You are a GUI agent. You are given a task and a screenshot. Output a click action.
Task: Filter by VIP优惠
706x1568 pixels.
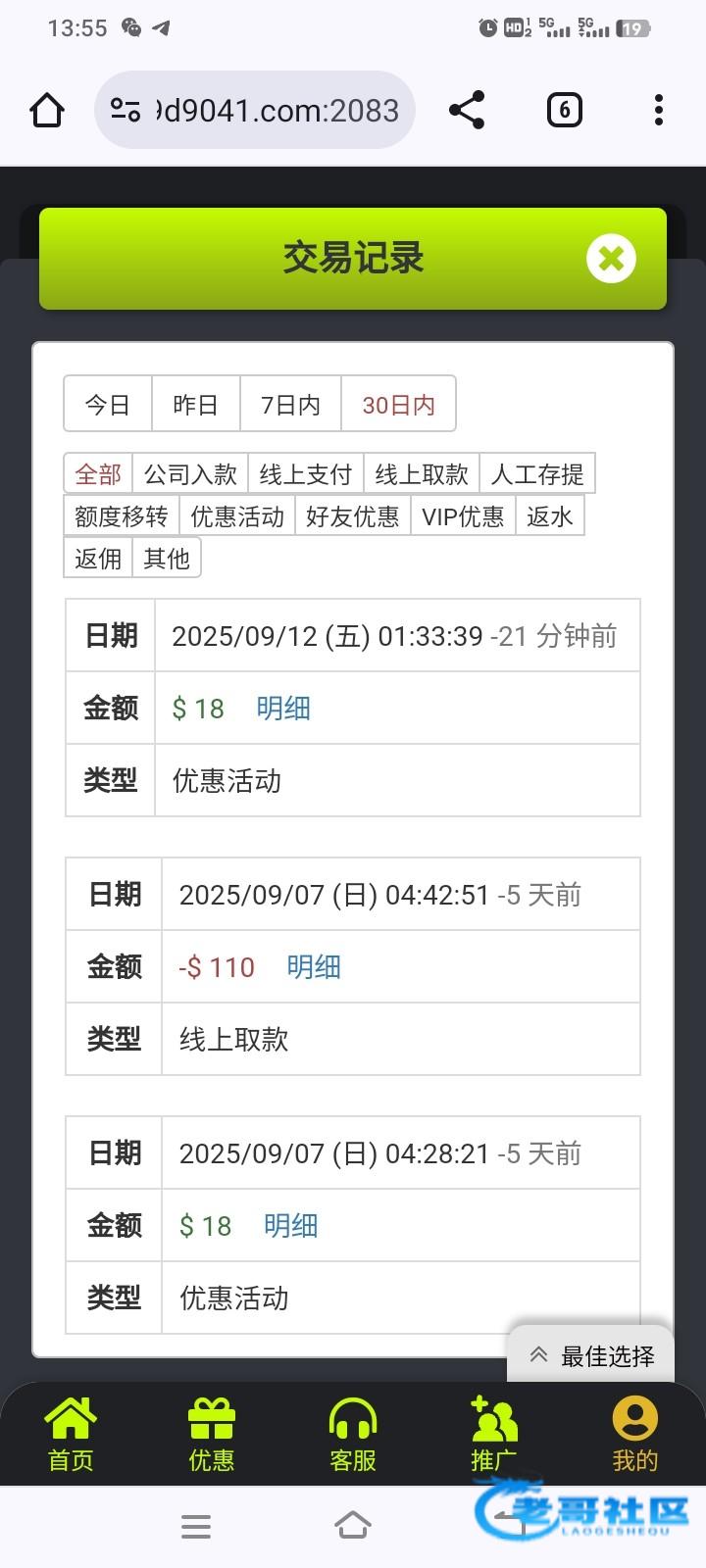coord(463,515)
